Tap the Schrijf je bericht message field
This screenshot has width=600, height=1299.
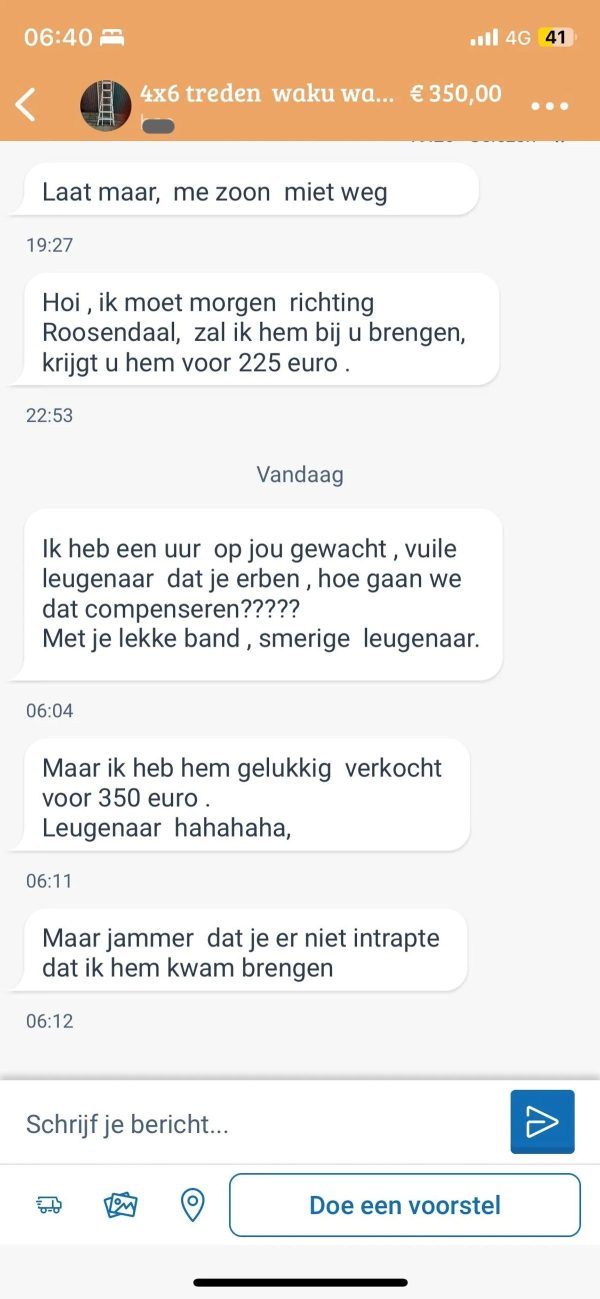260,1124
